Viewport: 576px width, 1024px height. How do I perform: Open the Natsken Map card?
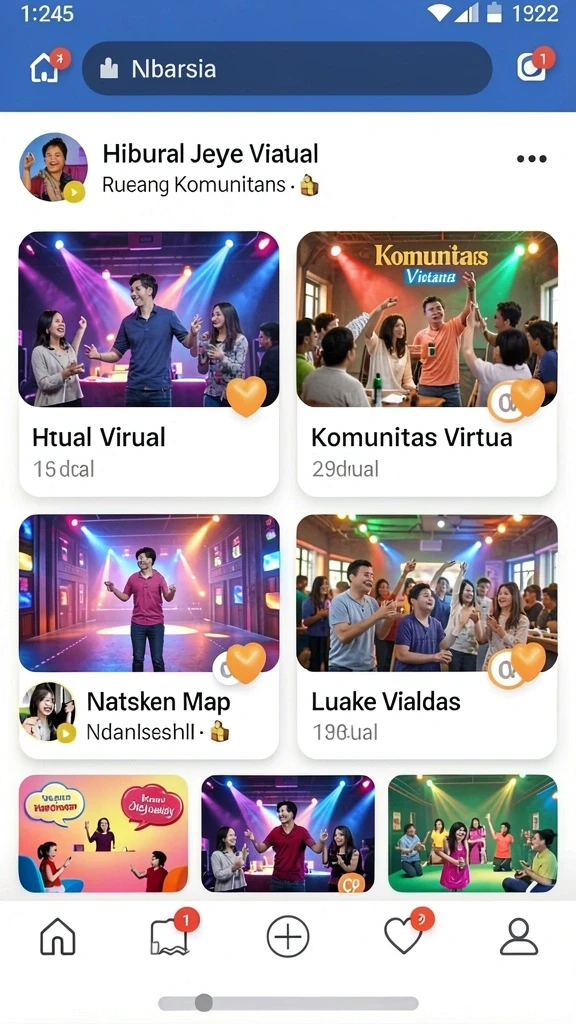(149, 637)
